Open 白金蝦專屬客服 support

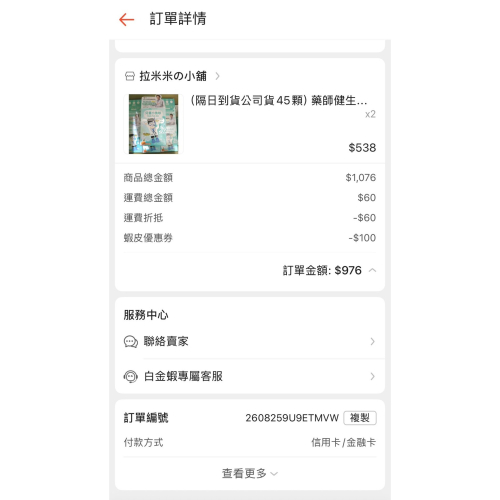250,376
